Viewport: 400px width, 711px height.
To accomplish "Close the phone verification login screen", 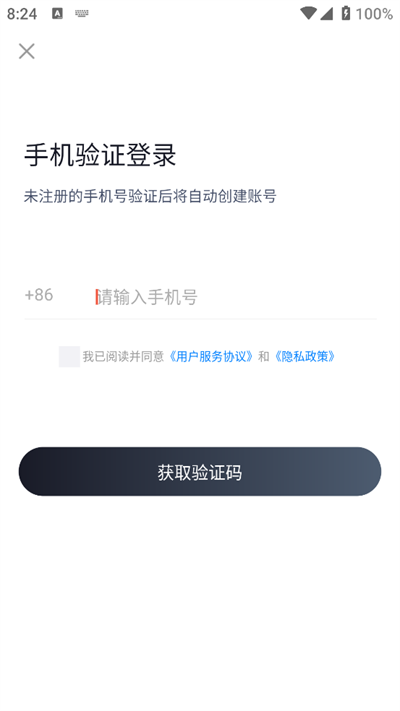I will (x=27, y=51).
